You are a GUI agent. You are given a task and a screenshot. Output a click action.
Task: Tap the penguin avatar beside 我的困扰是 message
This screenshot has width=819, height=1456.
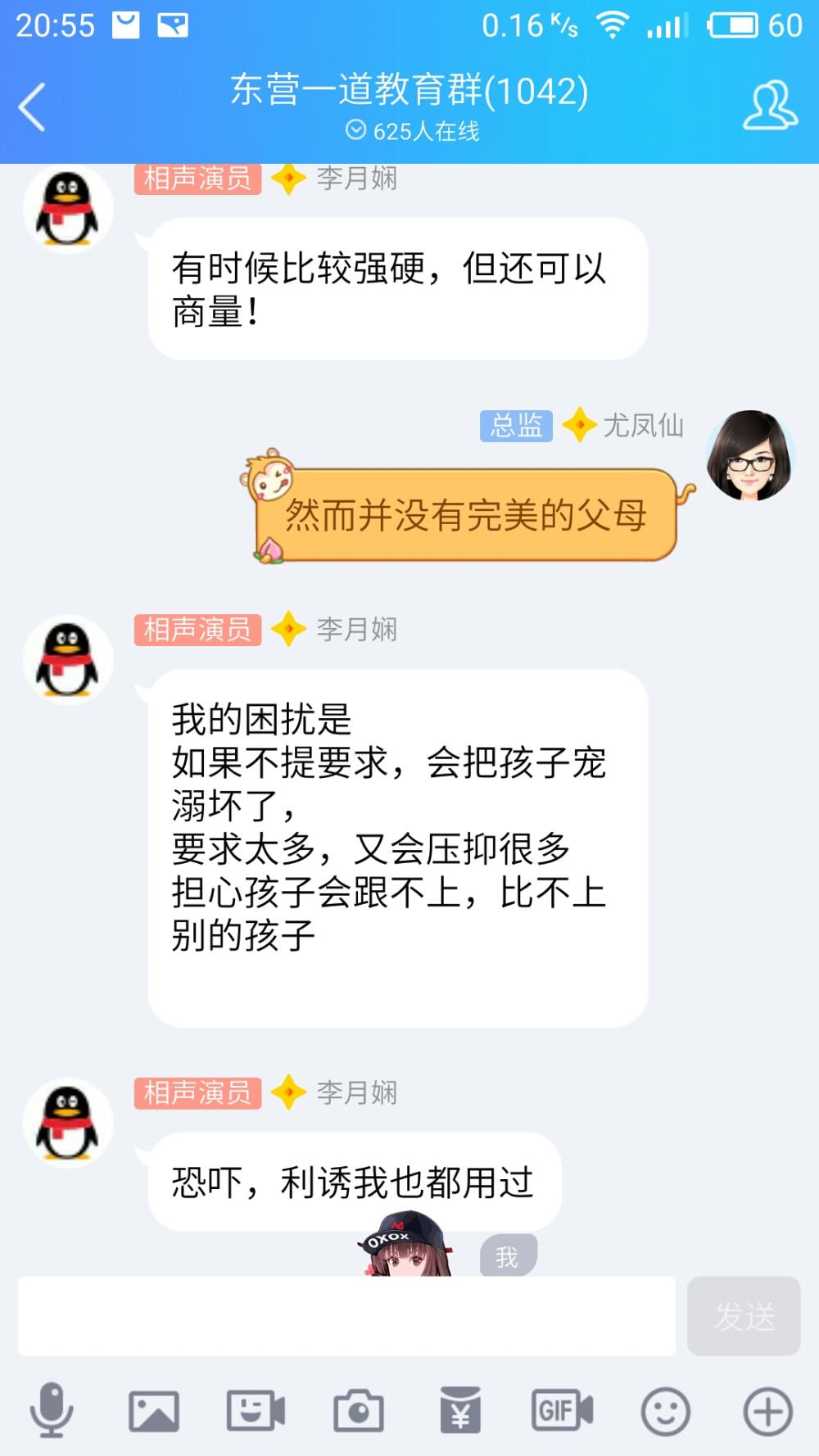coord(68,660)
